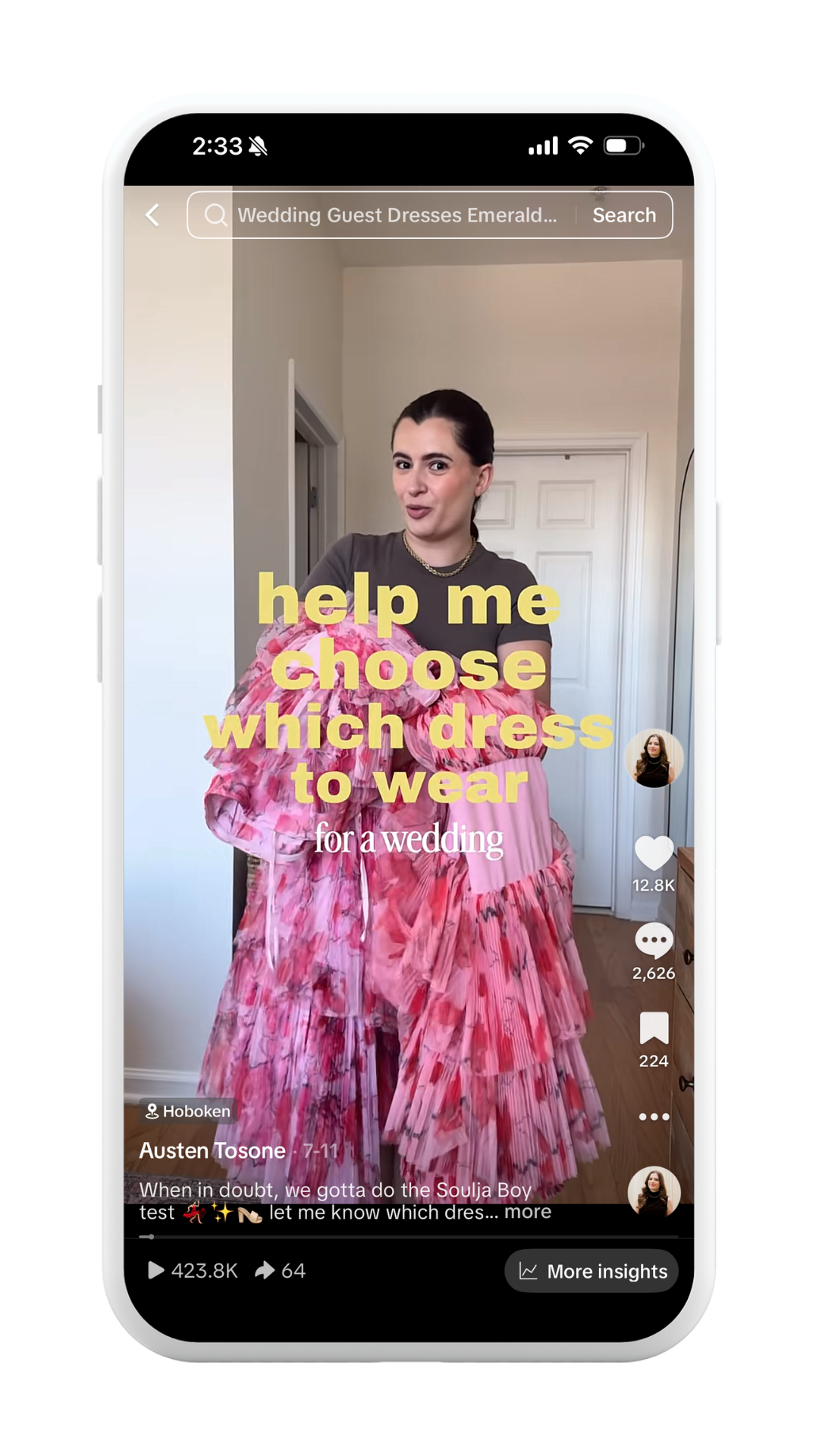The height and width of the screenshot is (1456, 819).
Task: Open the Hoboken location tag
Action: pyautogui.click(x=188, y=1111)
